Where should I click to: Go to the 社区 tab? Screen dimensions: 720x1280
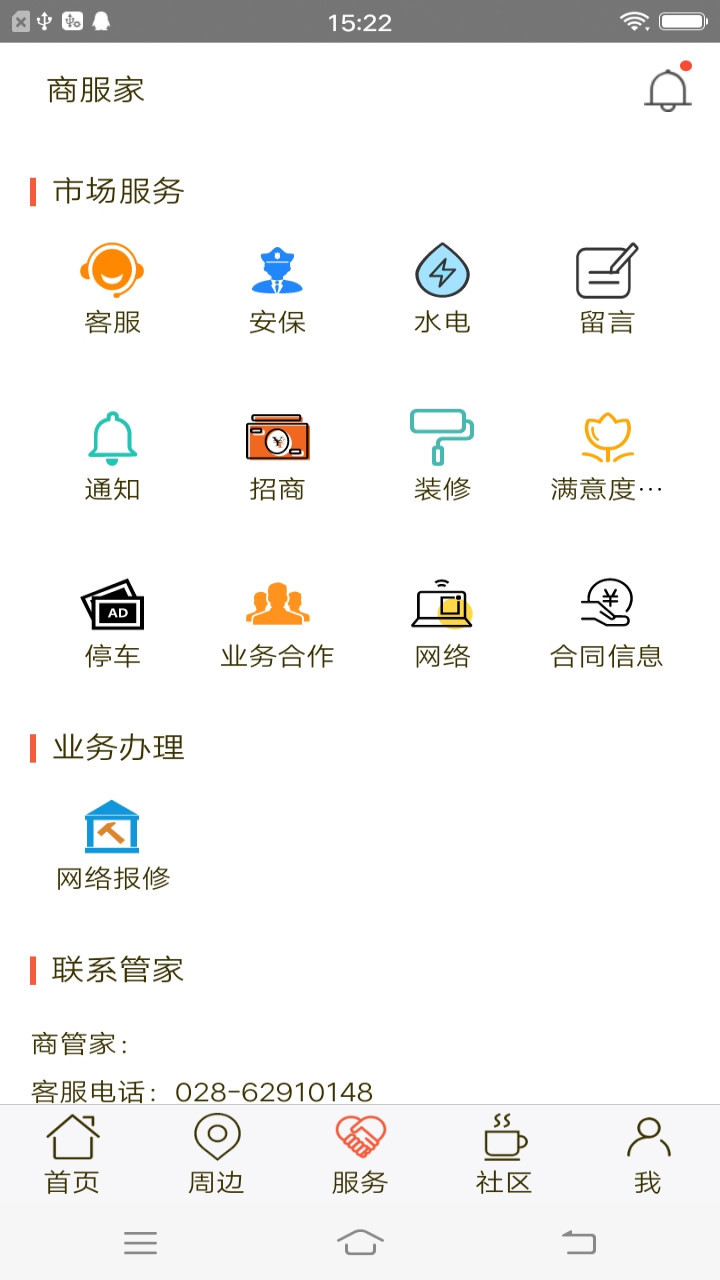pos(504,1155)
